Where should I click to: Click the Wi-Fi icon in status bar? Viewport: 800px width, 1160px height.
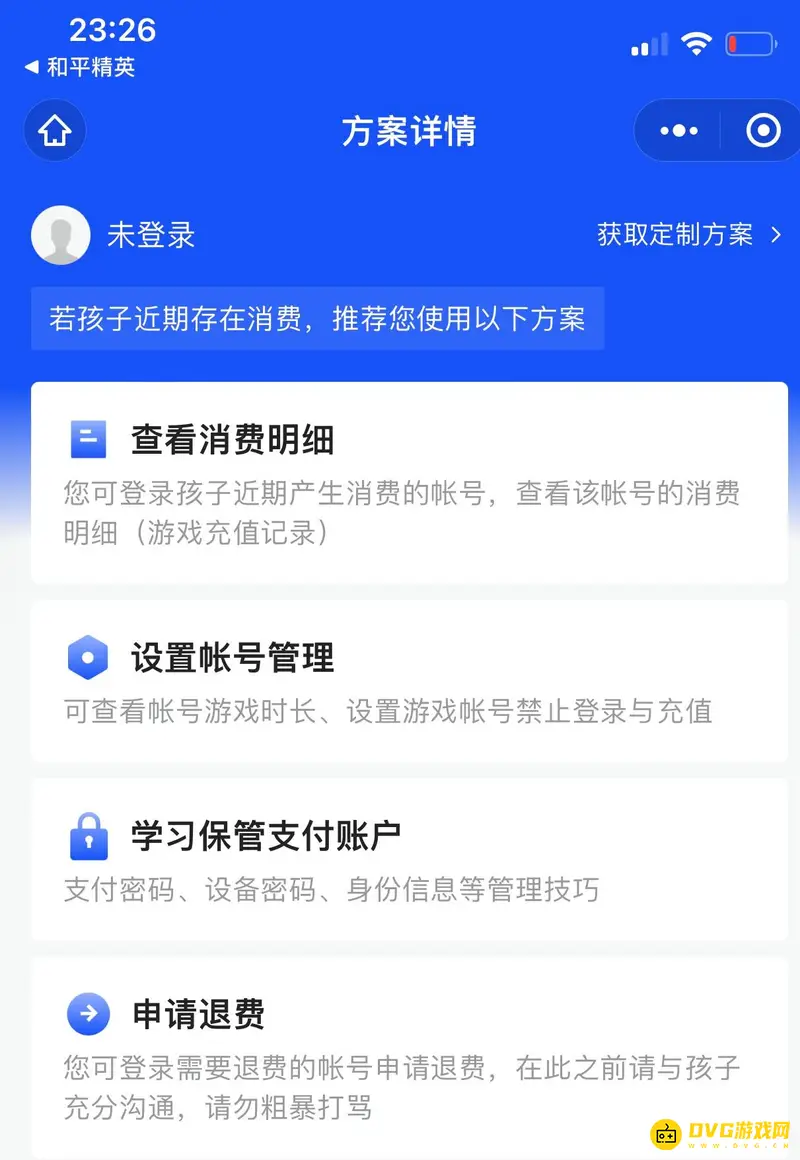697,42
